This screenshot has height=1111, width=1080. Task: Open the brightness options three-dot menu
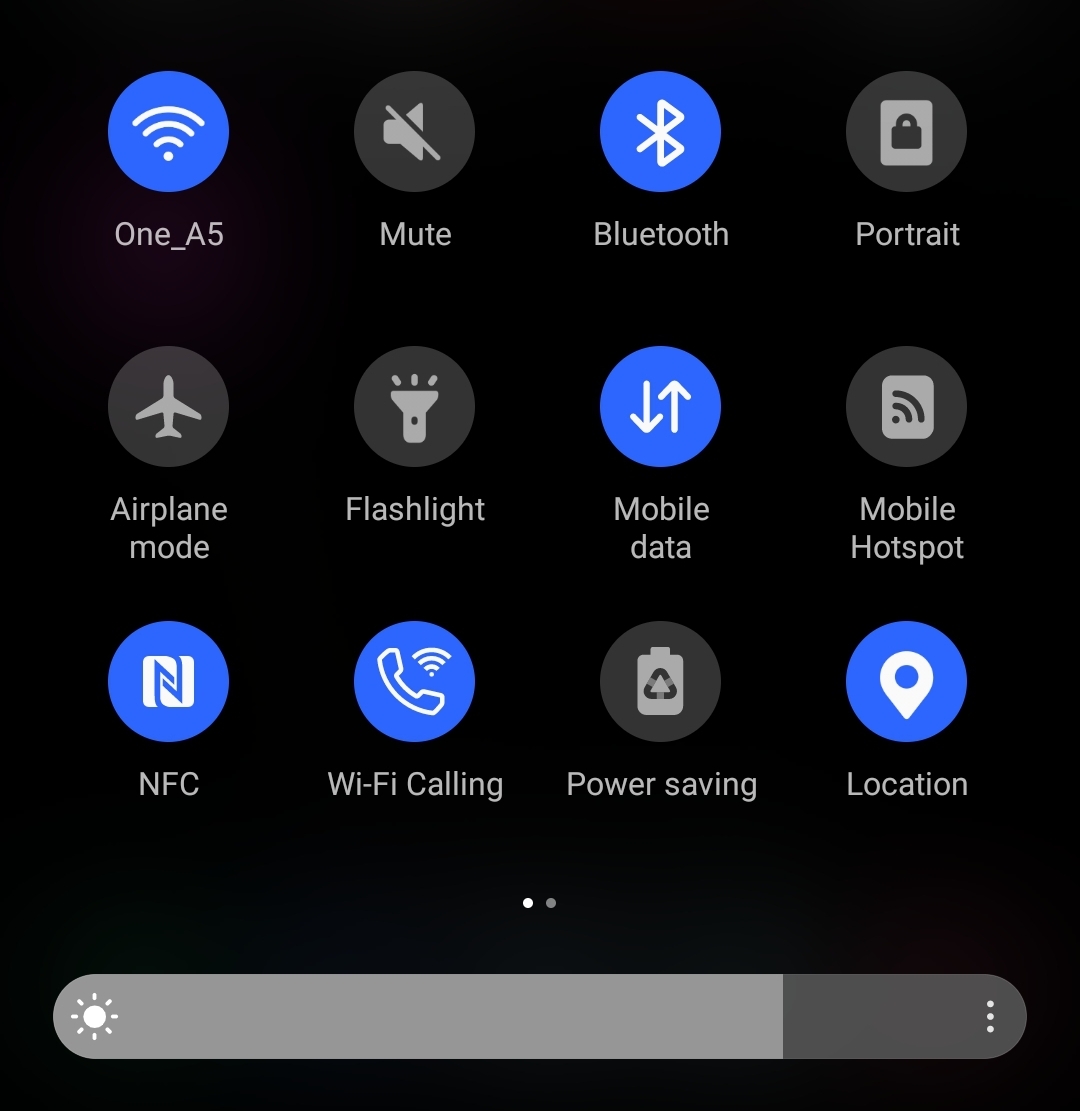[990, 1016]
